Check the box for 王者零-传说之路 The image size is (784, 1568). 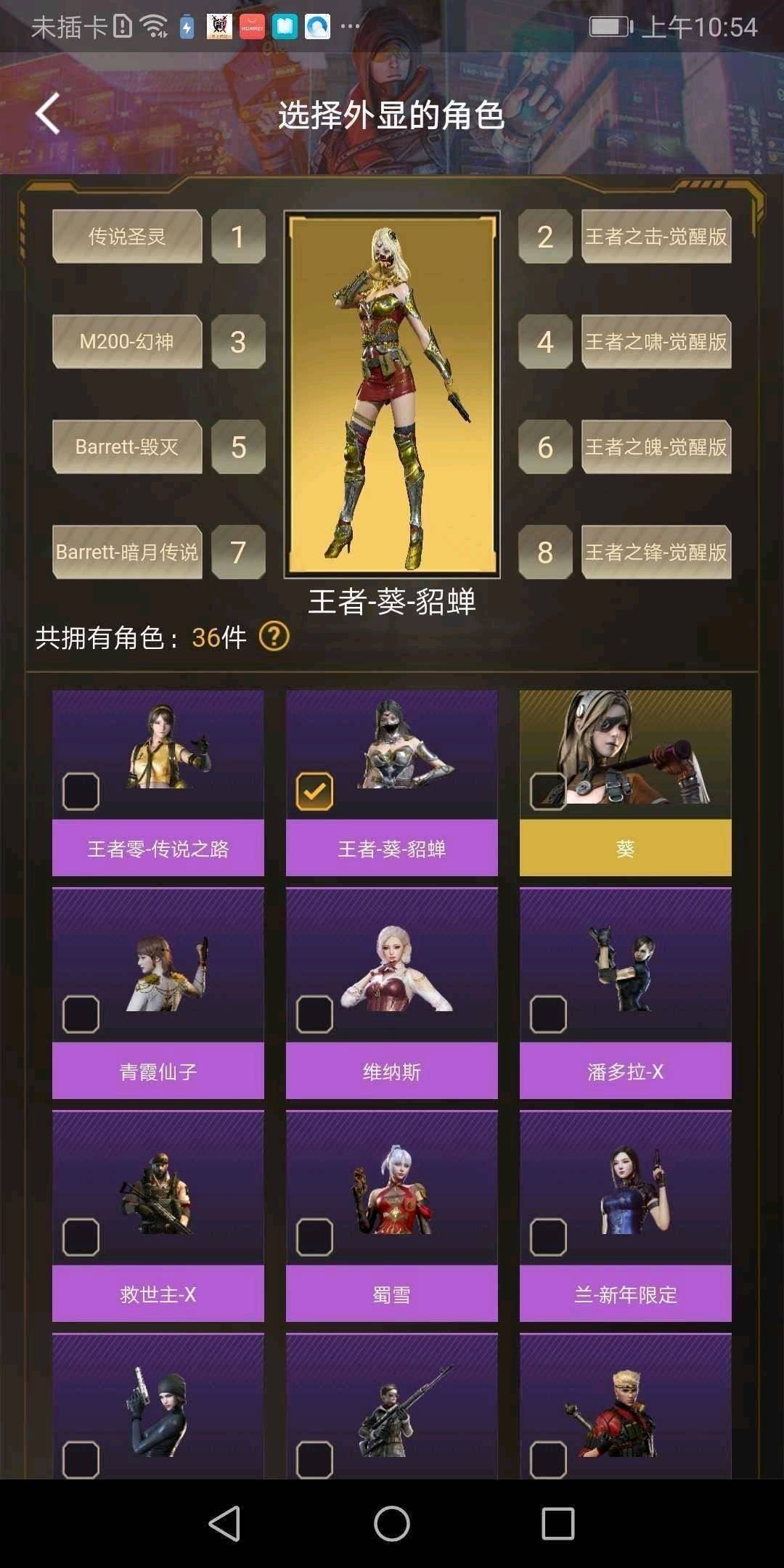point(81,791)
